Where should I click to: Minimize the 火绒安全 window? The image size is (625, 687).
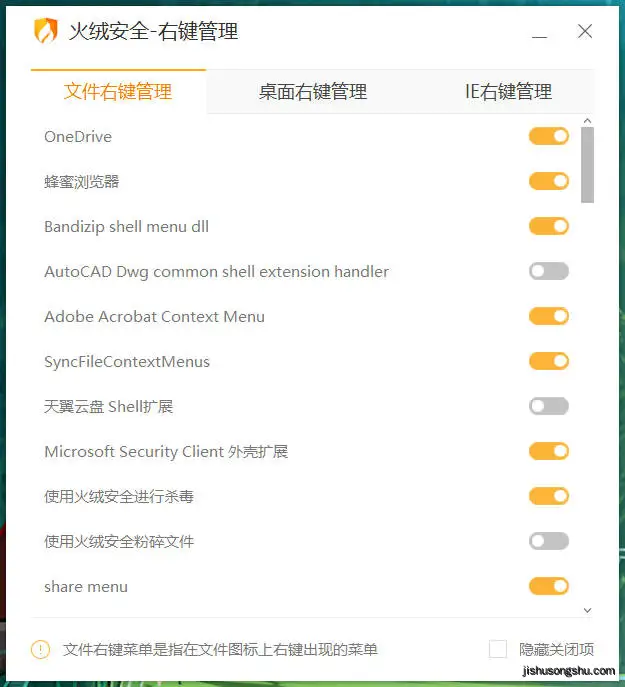(540, 33)
